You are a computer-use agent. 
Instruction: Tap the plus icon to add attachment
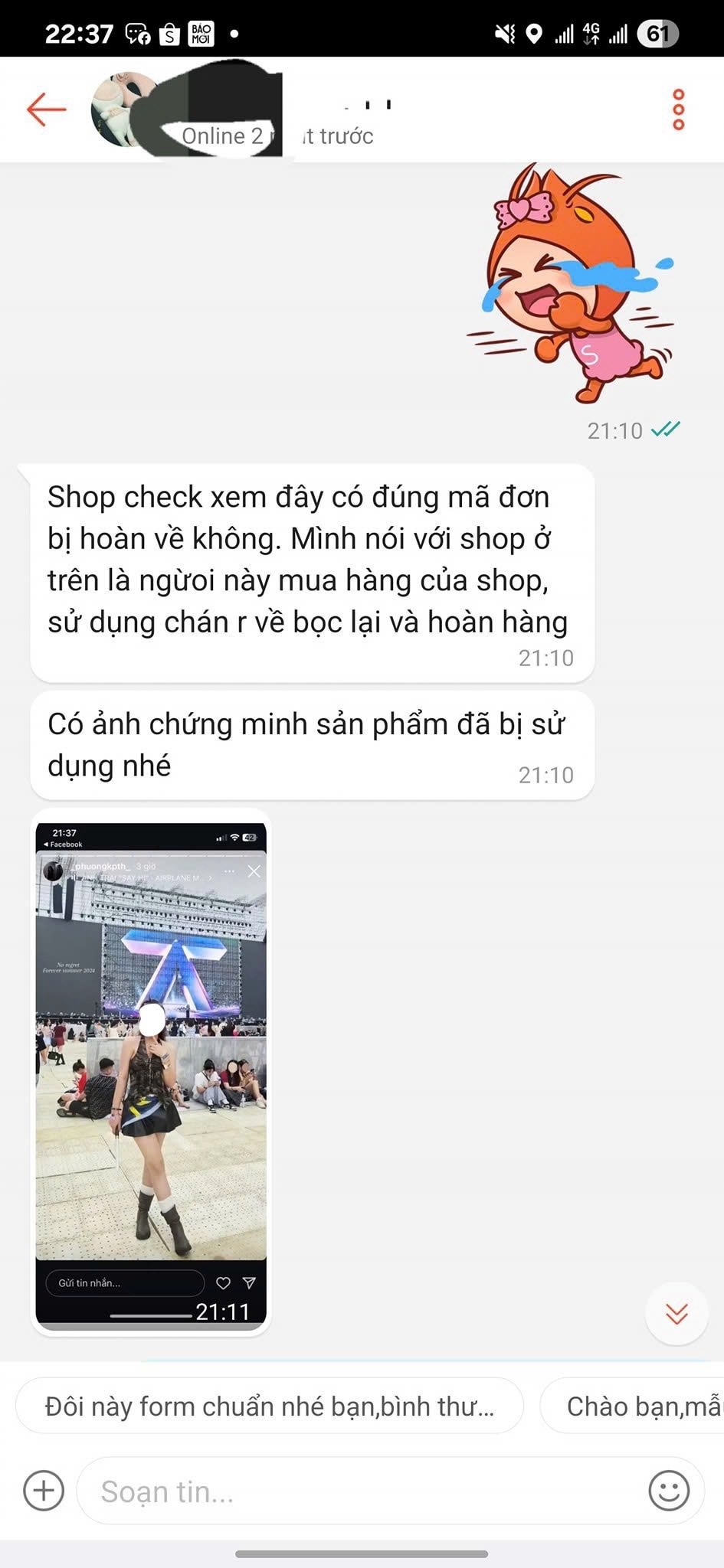(44, 1491)
